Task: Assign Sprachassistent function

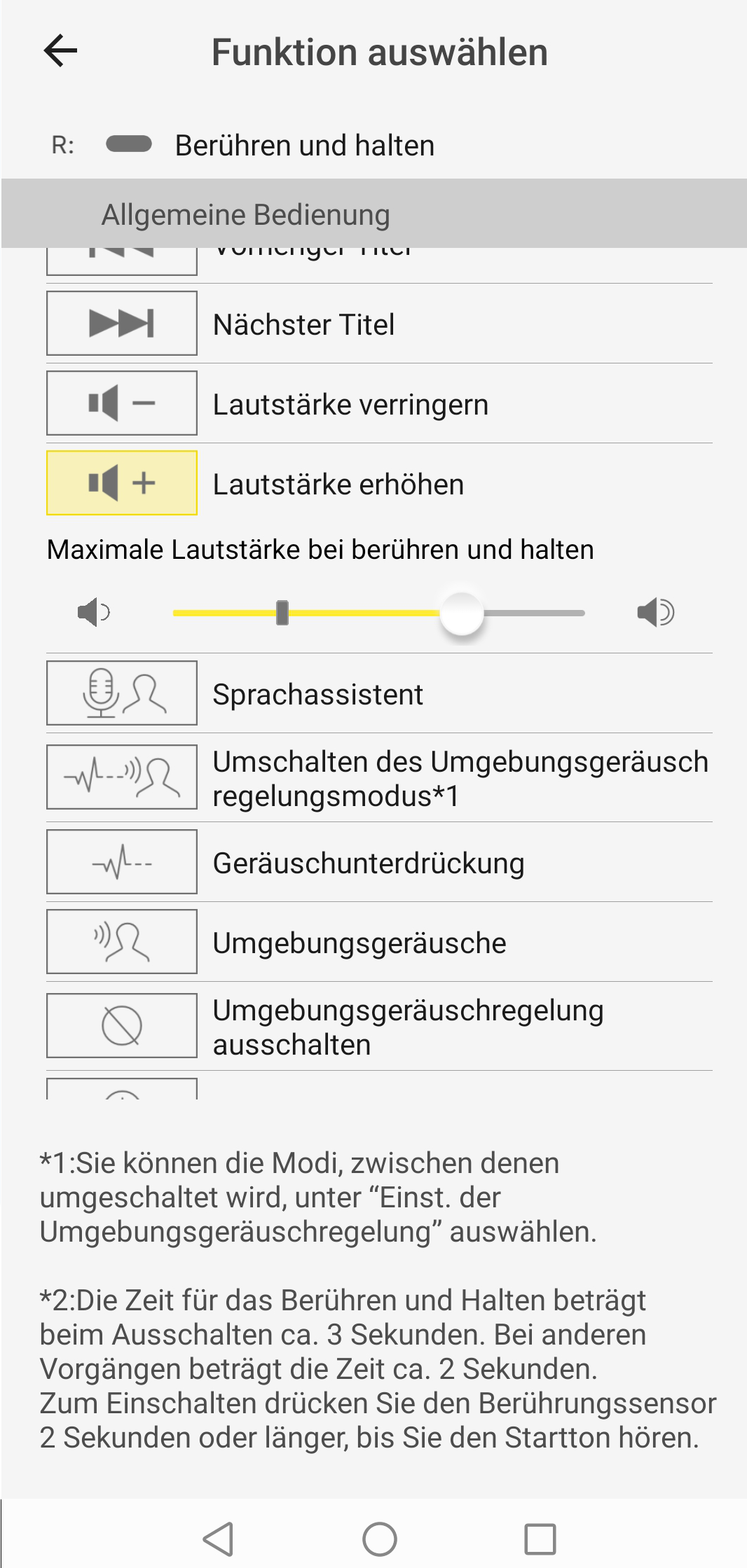Action: [x=379, y=693]
